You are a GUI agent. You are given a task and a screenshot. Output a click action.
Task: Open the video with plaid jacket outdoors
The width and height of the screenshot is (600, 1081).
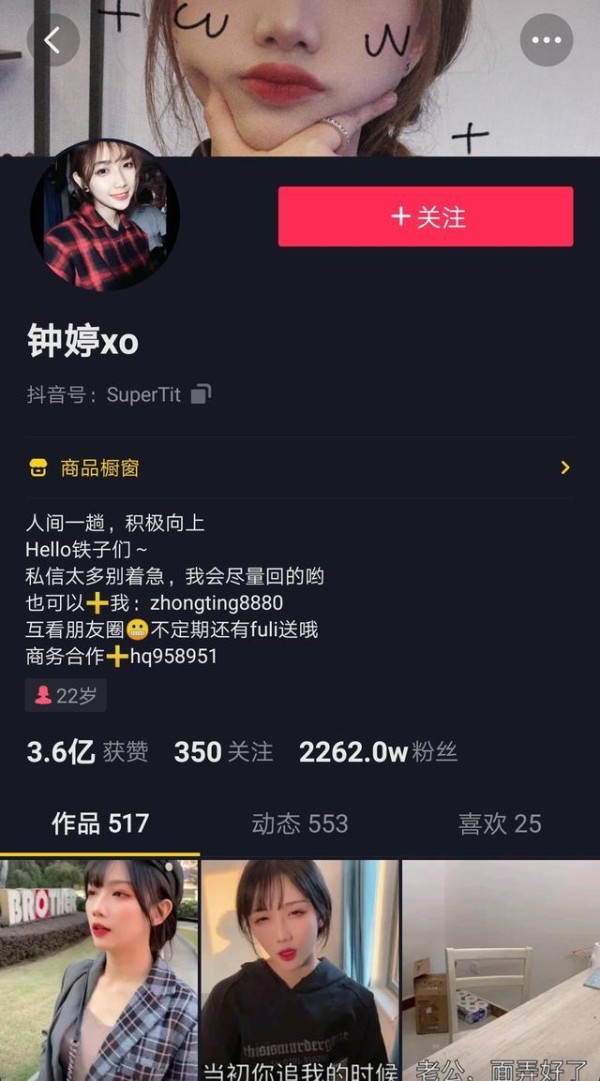99,970
